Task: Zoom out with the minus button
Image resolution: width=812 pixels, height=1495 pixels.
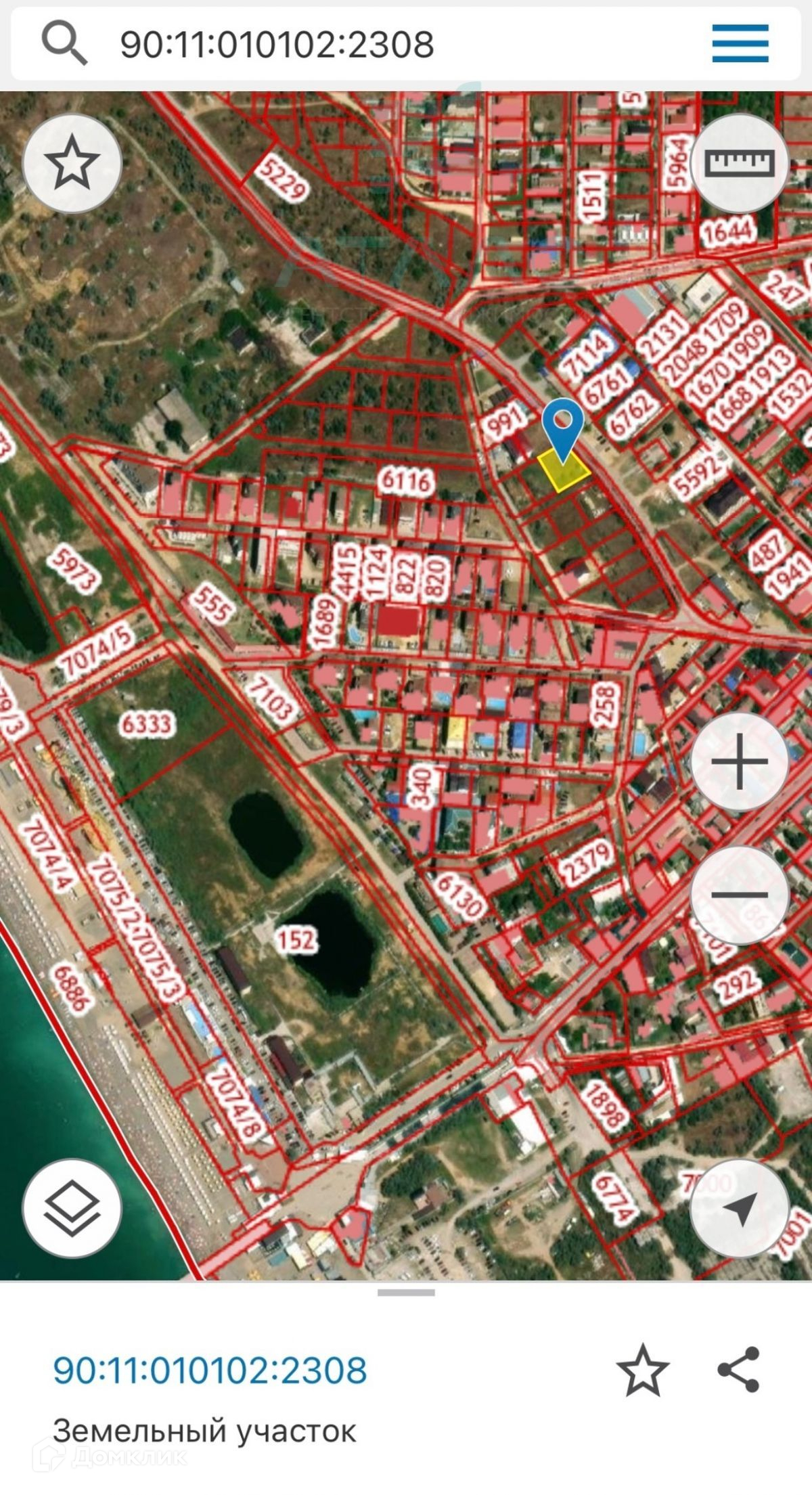Action: coord(739,894)
